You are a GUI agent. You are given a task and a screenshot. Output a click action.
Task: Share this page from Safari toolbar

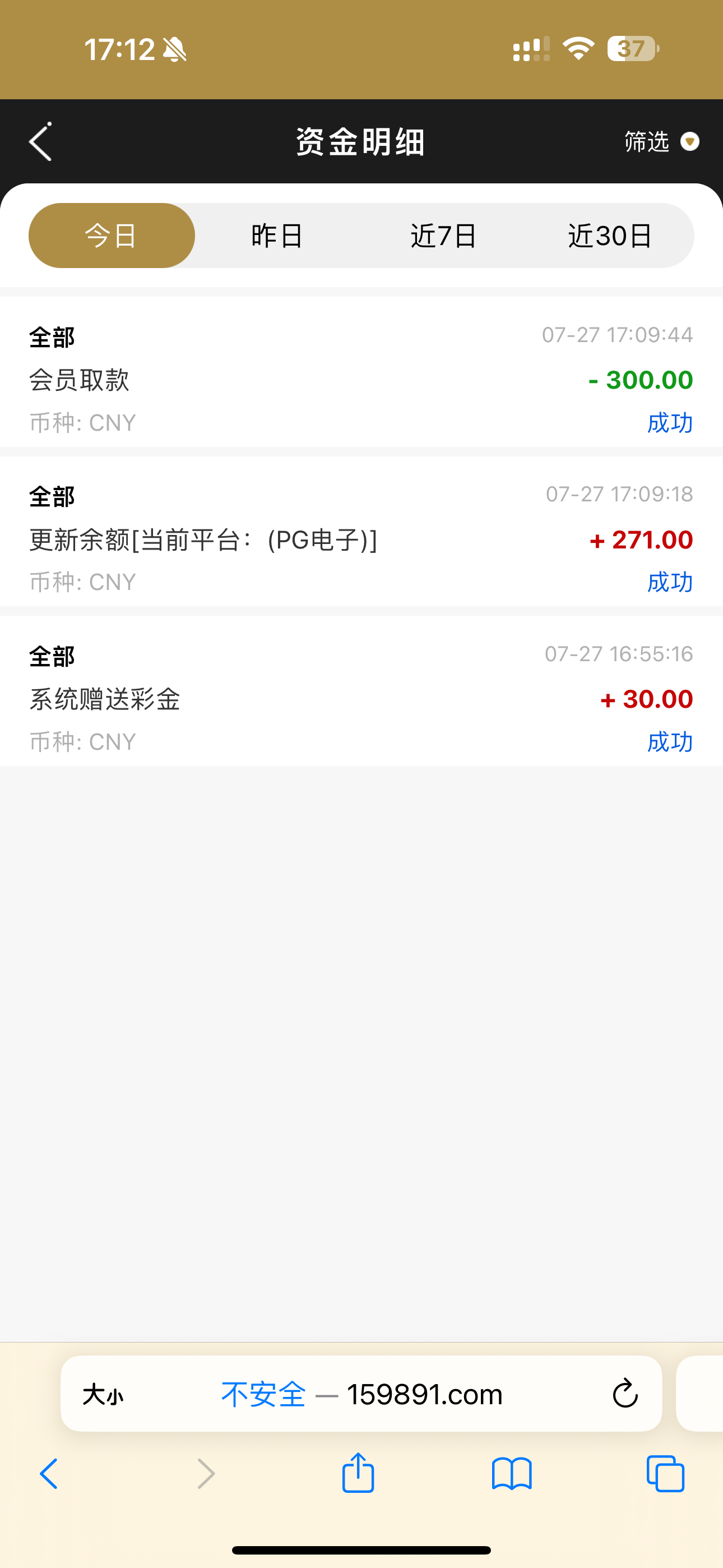[x=358, y=1473]
